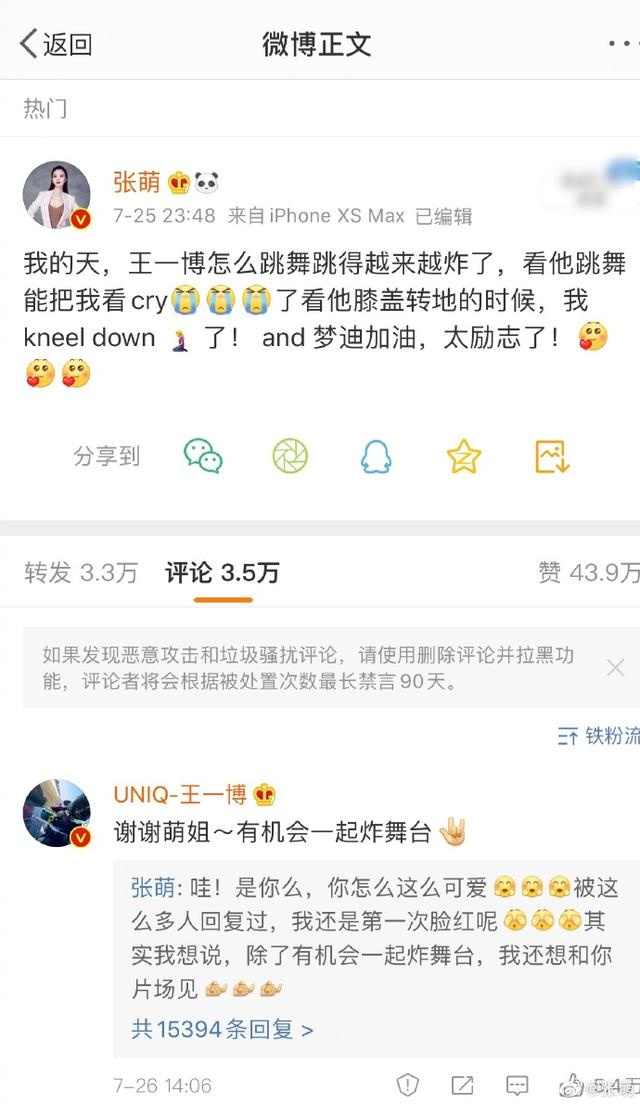640x1104 pixels.
Task: Switch to the 评论 3.5万 tab
Action: pyautogui.click(x=222, y=573)
